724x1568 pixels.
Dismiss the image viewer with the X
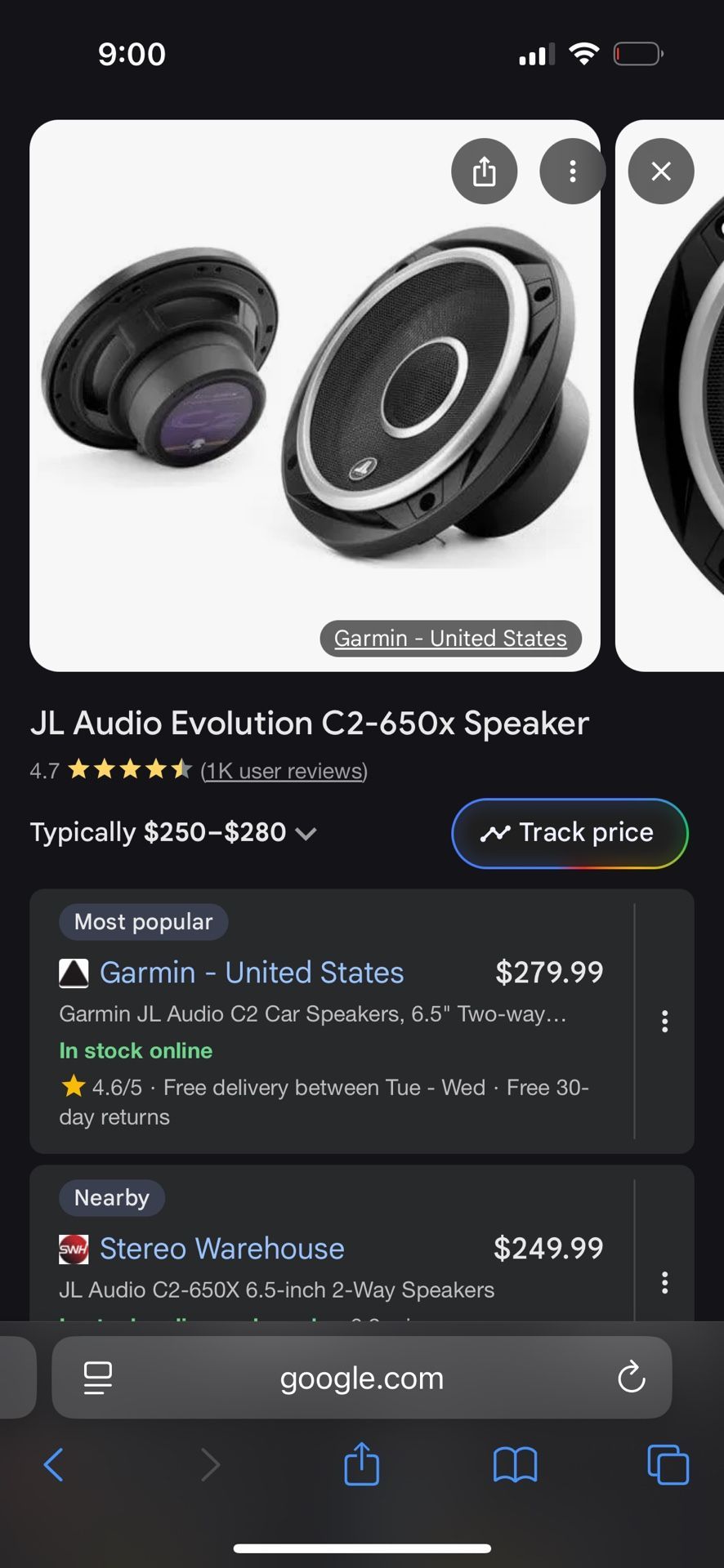click(x=660, y=171)
